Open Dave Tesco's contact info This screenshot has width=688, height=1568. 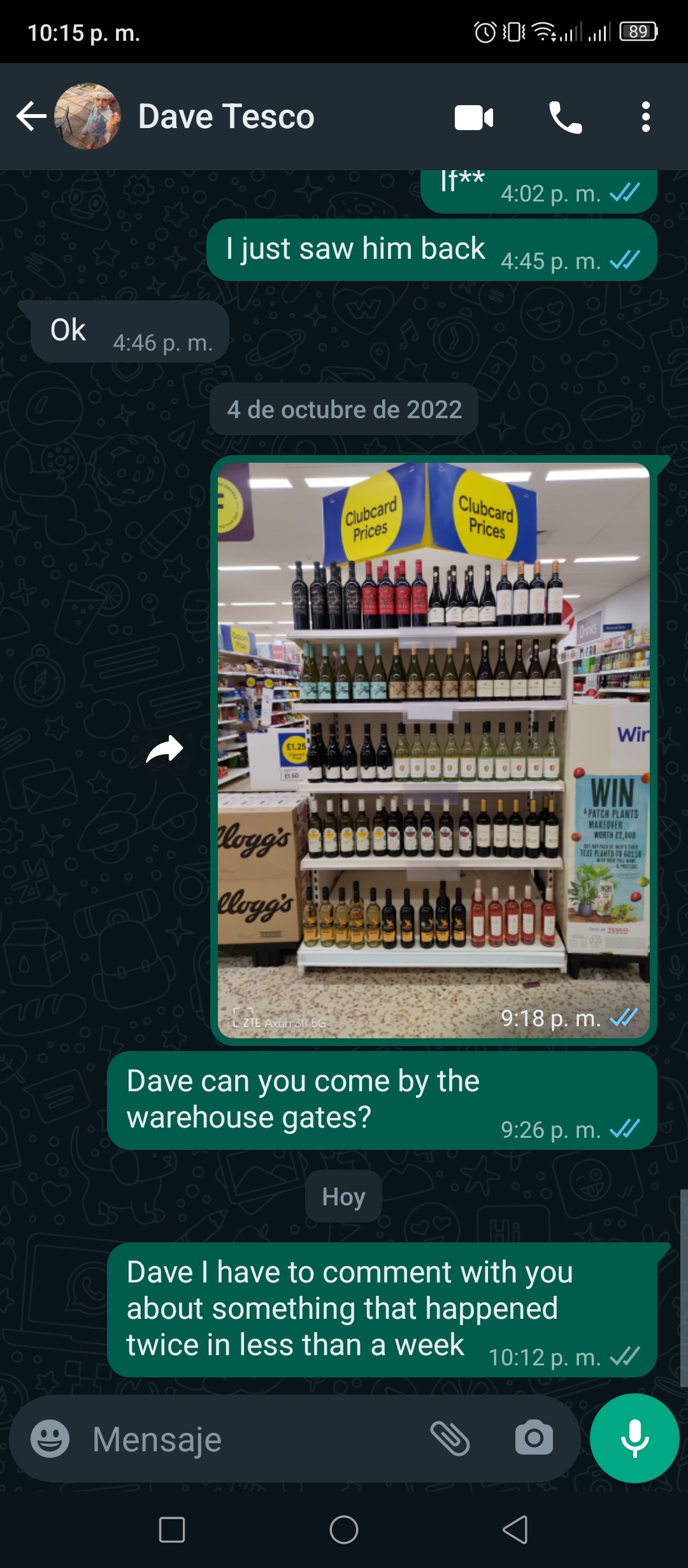(x=226, y=117)
